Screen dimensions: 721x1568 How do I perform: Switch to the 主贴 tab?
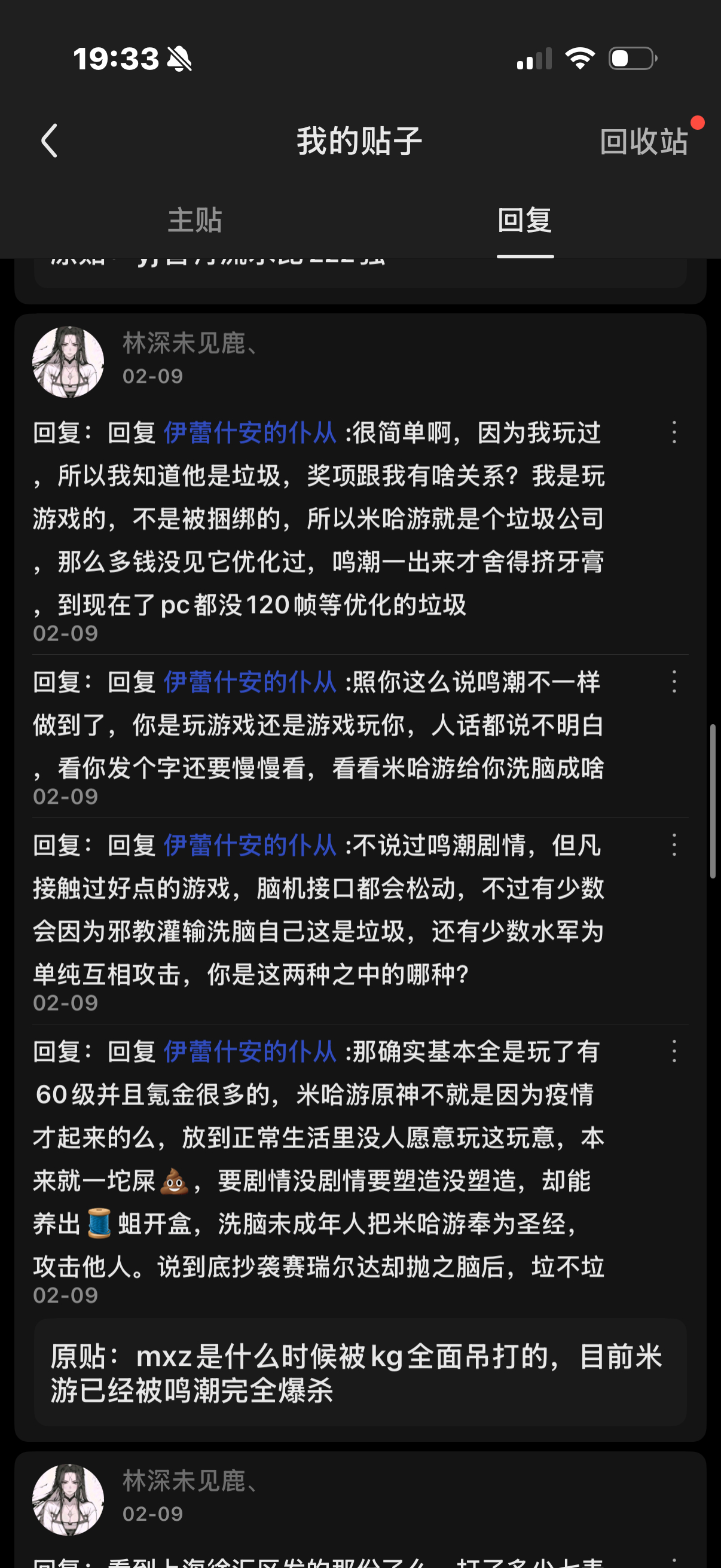tap(195, 220)
